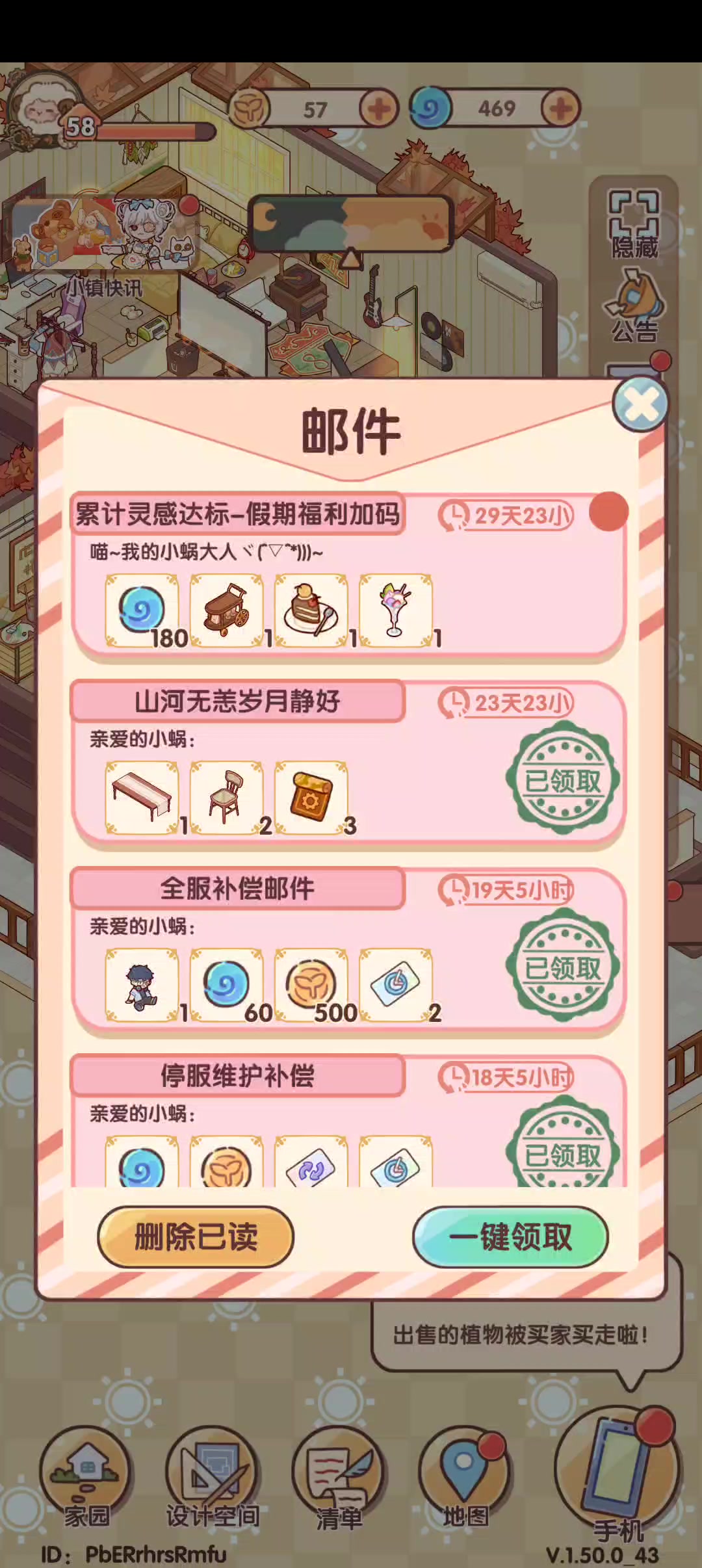This screenshot has height=1568, width=702.
Task: Open the 山河无恙岁月静好 mail
Action: pos(237,701)
